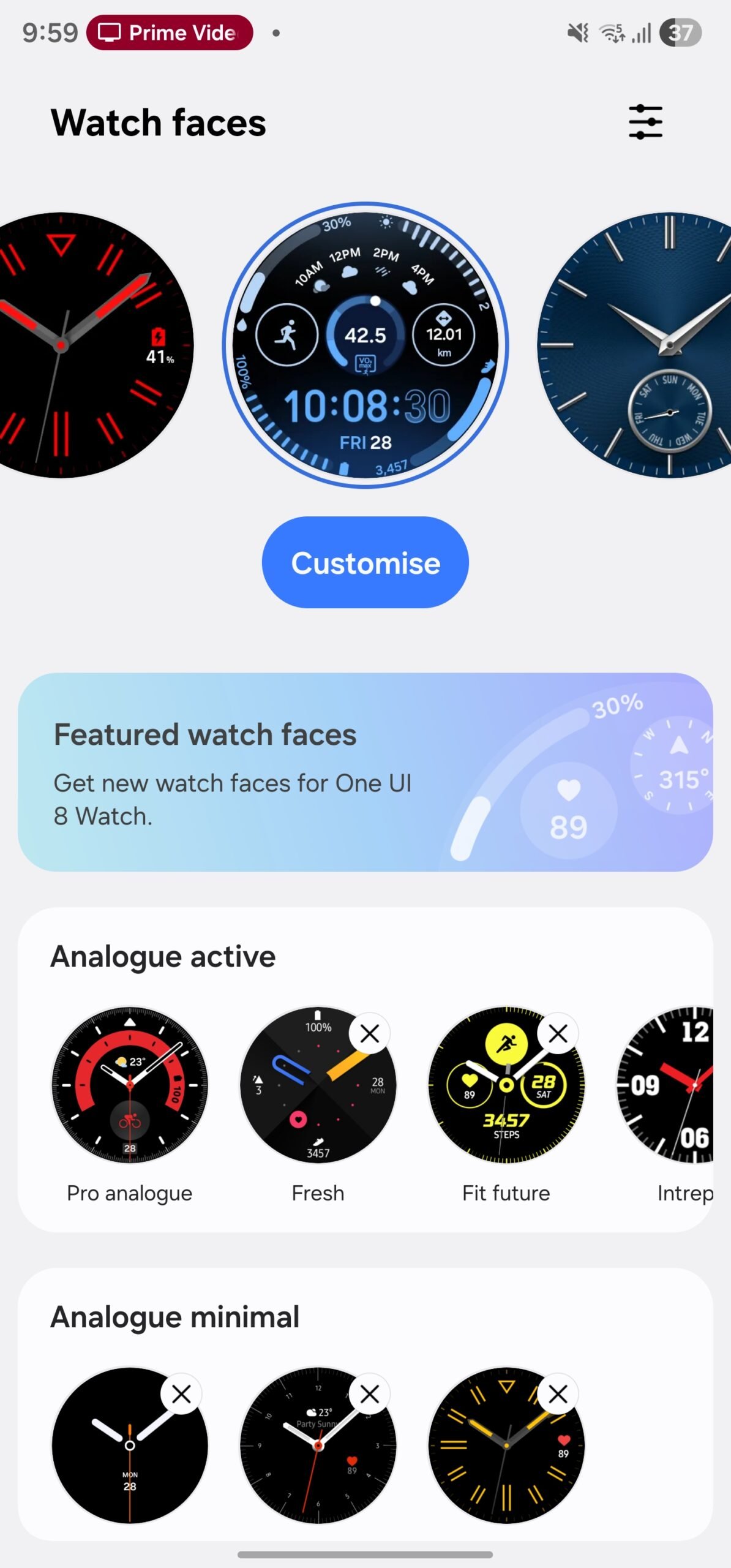Image resolution: width=731 pixels, height=1568 pixels.
Task: Open the Featured watch faces banner
Action: click(x=365, y=772)
